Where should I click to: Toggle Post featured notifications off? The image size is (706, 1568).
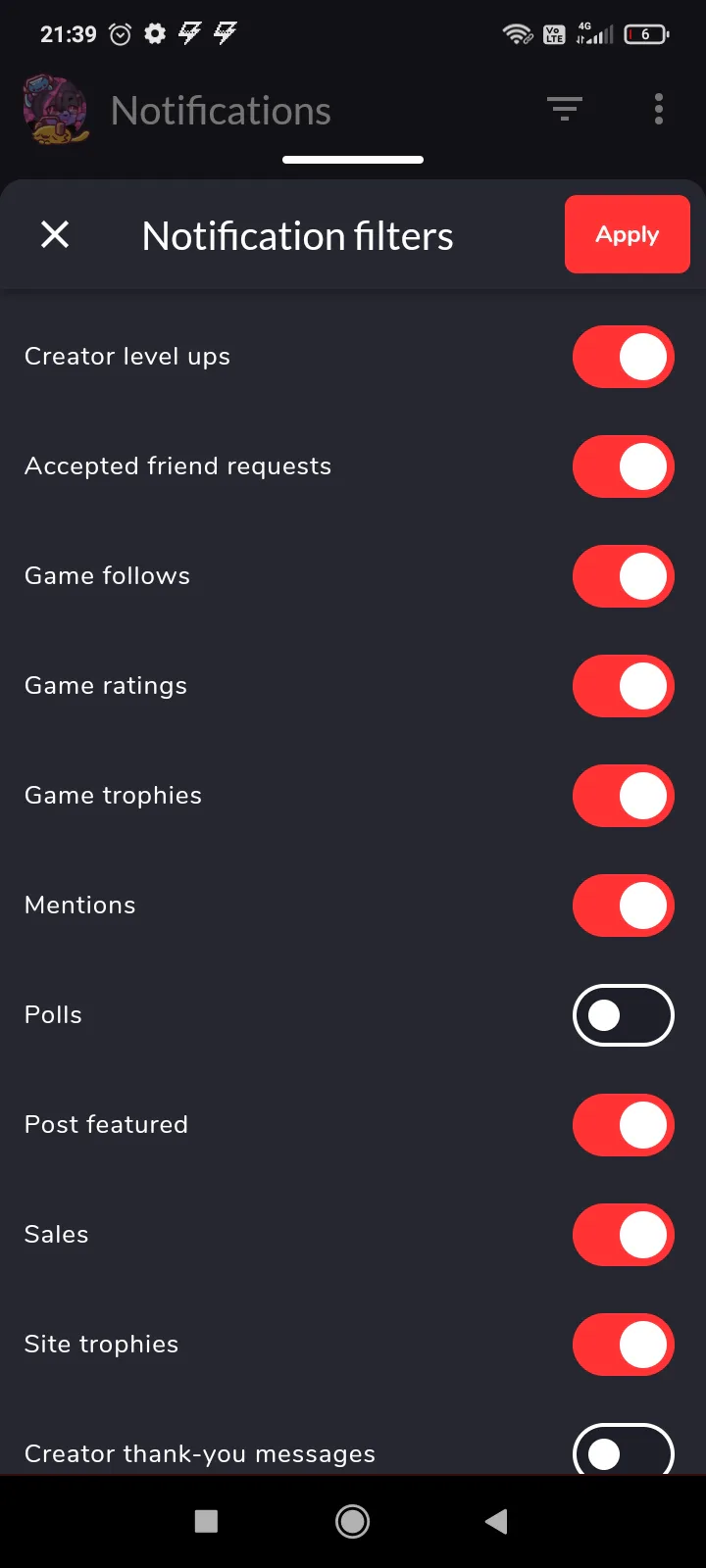624,1125
